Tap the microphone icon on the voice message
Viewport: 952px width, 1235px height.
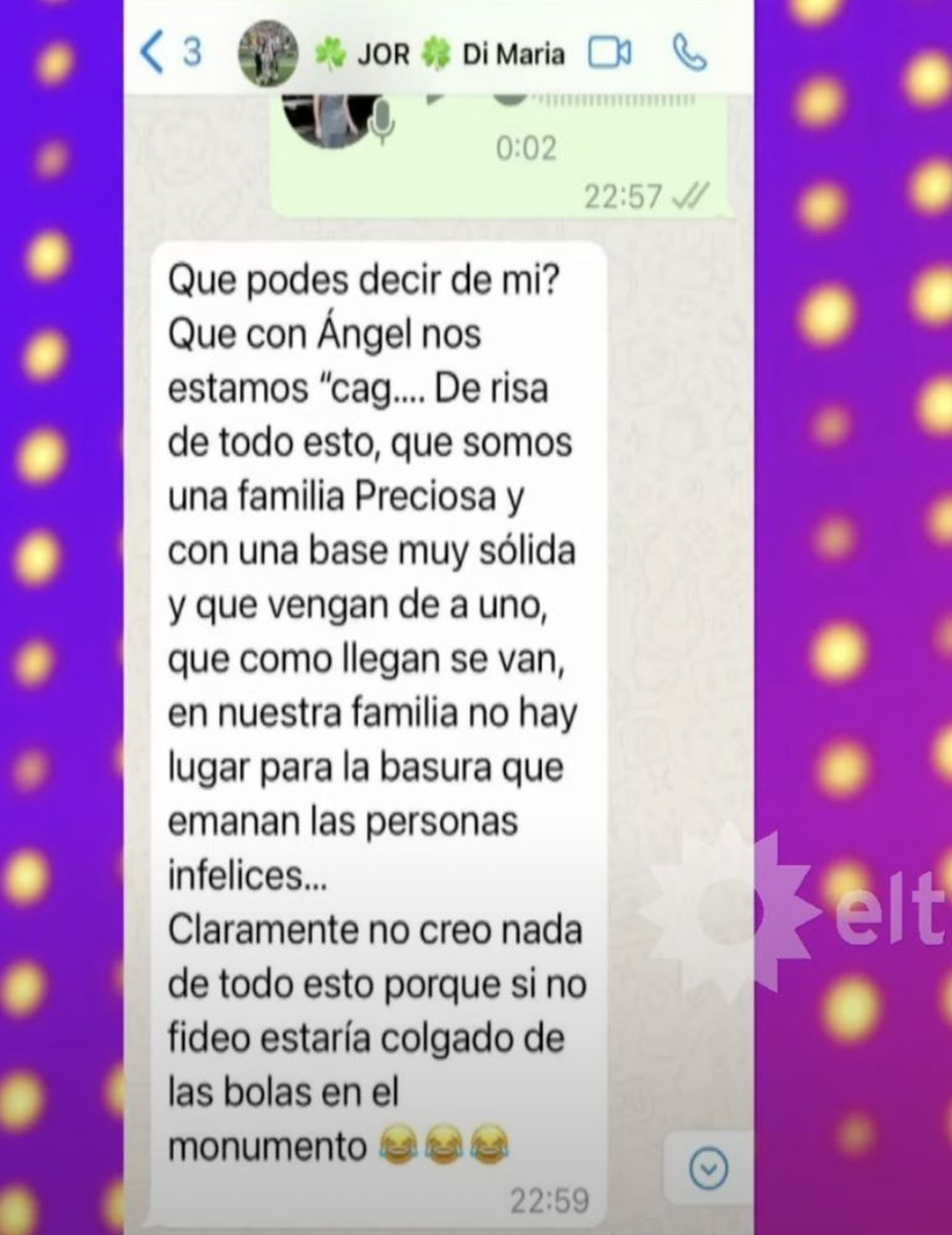pyautogui.click(x=384, y=119)
